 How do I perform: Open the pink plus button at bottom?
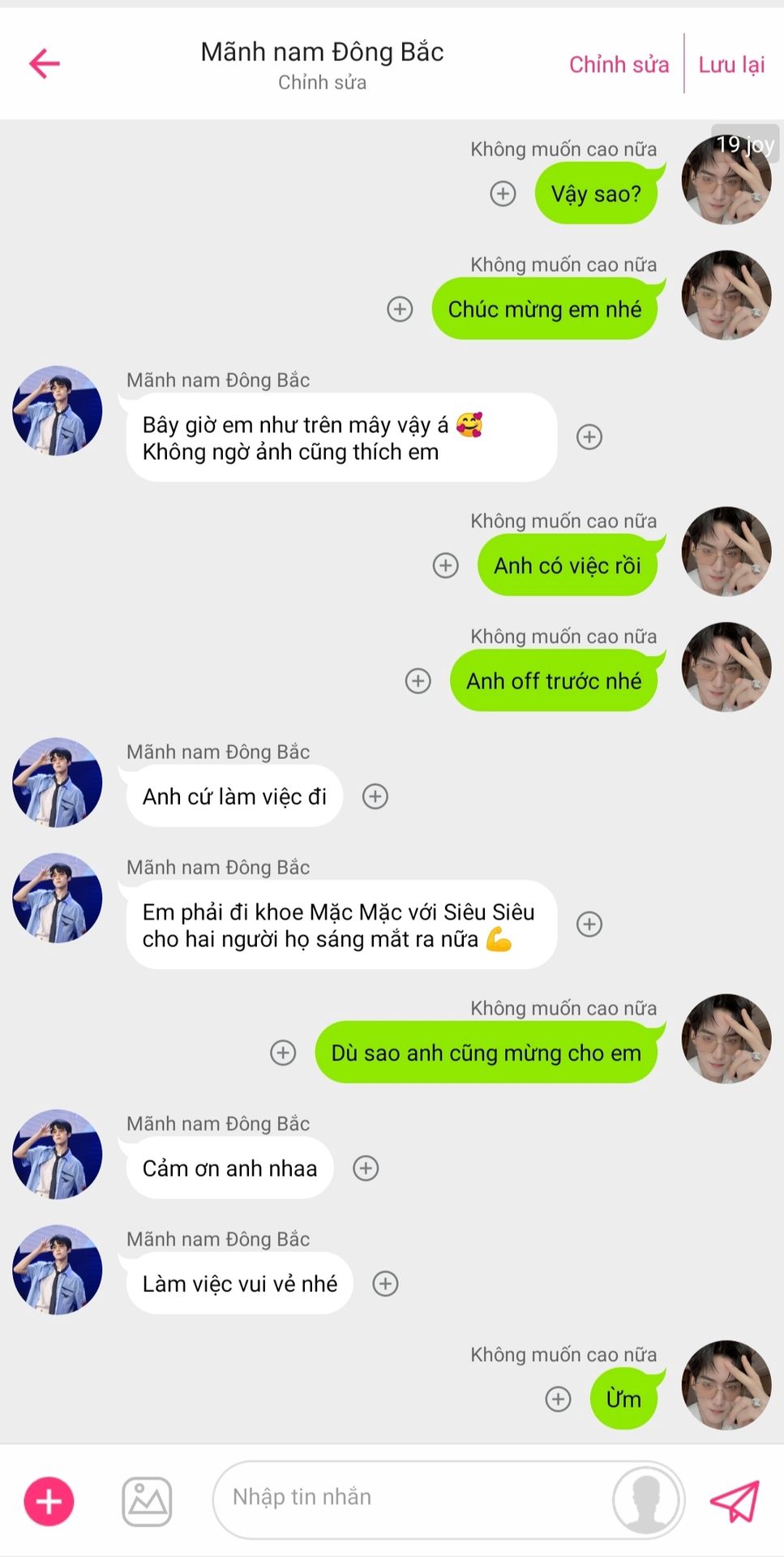point(49,1501)
